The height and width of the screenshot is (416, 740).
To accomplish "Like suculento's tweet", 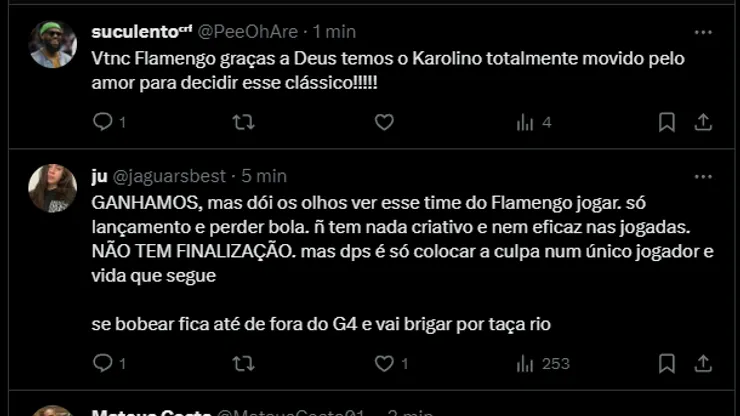I will coord(384,122).
